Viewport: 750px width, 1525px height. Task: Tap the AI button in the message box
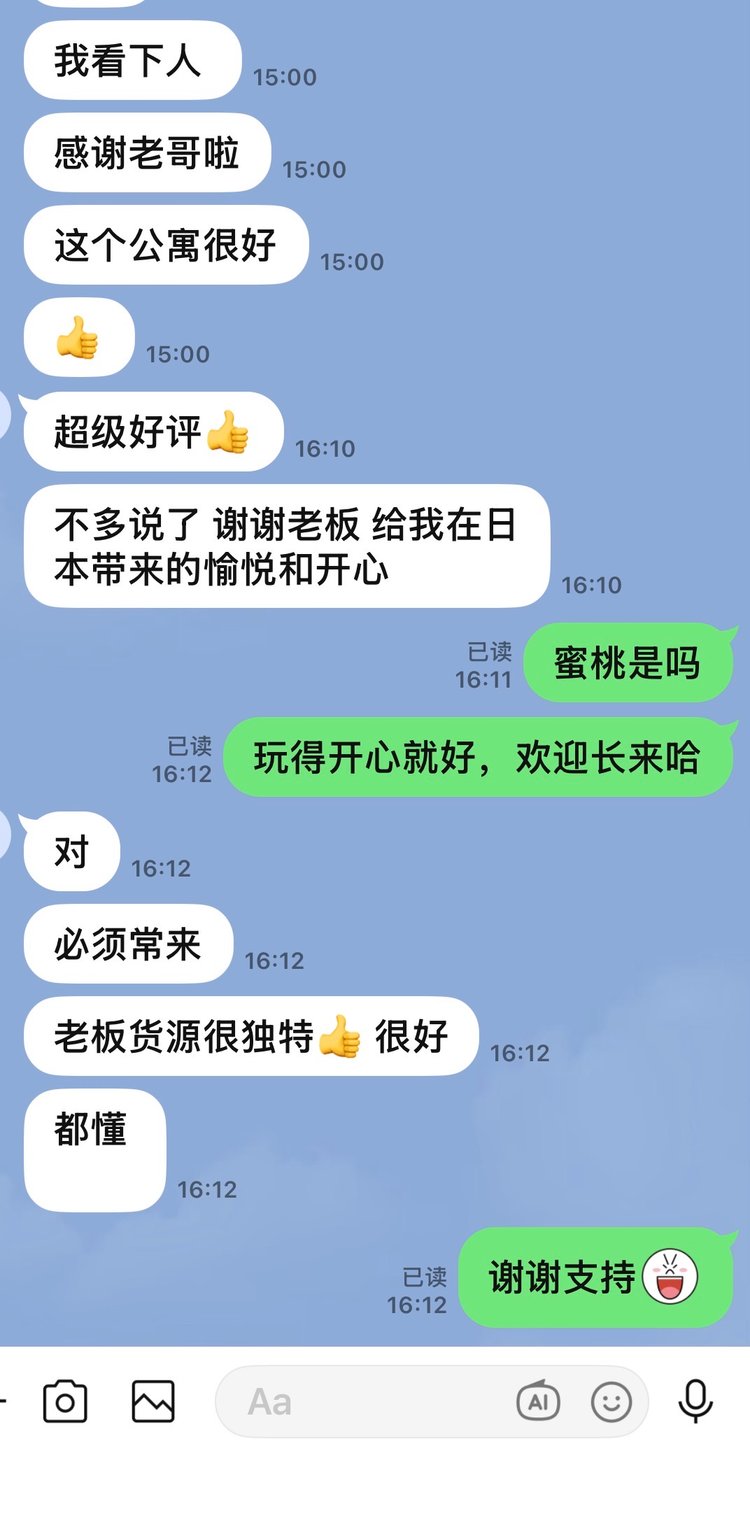coord(538,1402)
